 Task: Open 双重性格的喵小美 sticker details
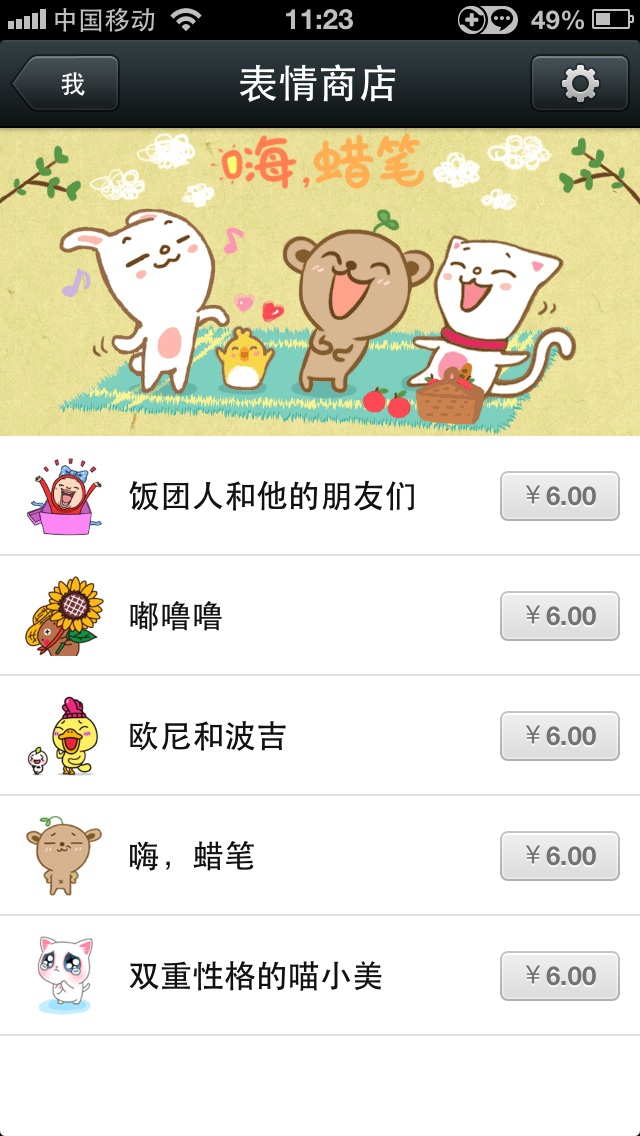(255, 976)
